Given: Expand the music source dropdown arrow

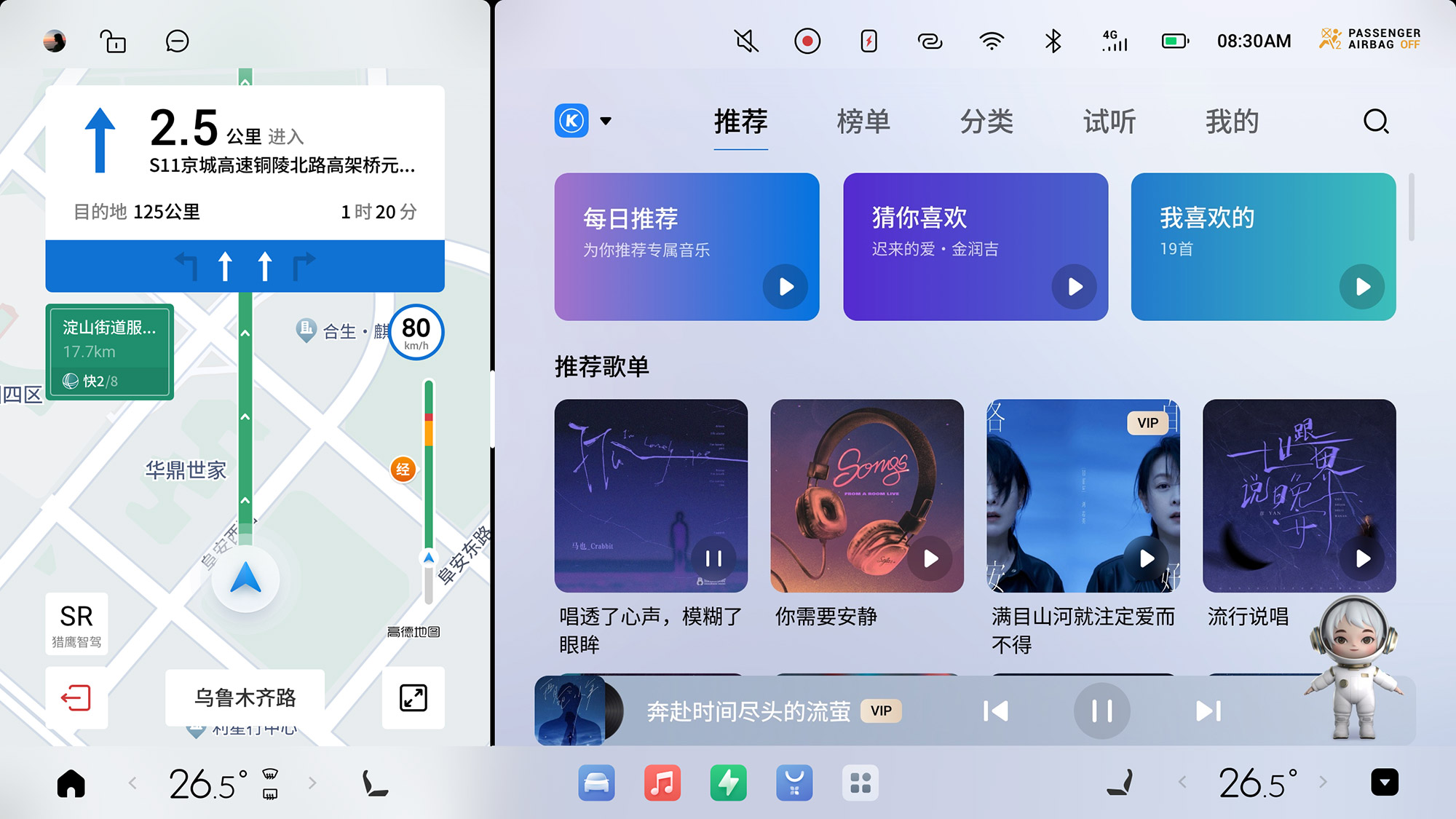Looking at the screenshot, I should (x=606, y=122).
